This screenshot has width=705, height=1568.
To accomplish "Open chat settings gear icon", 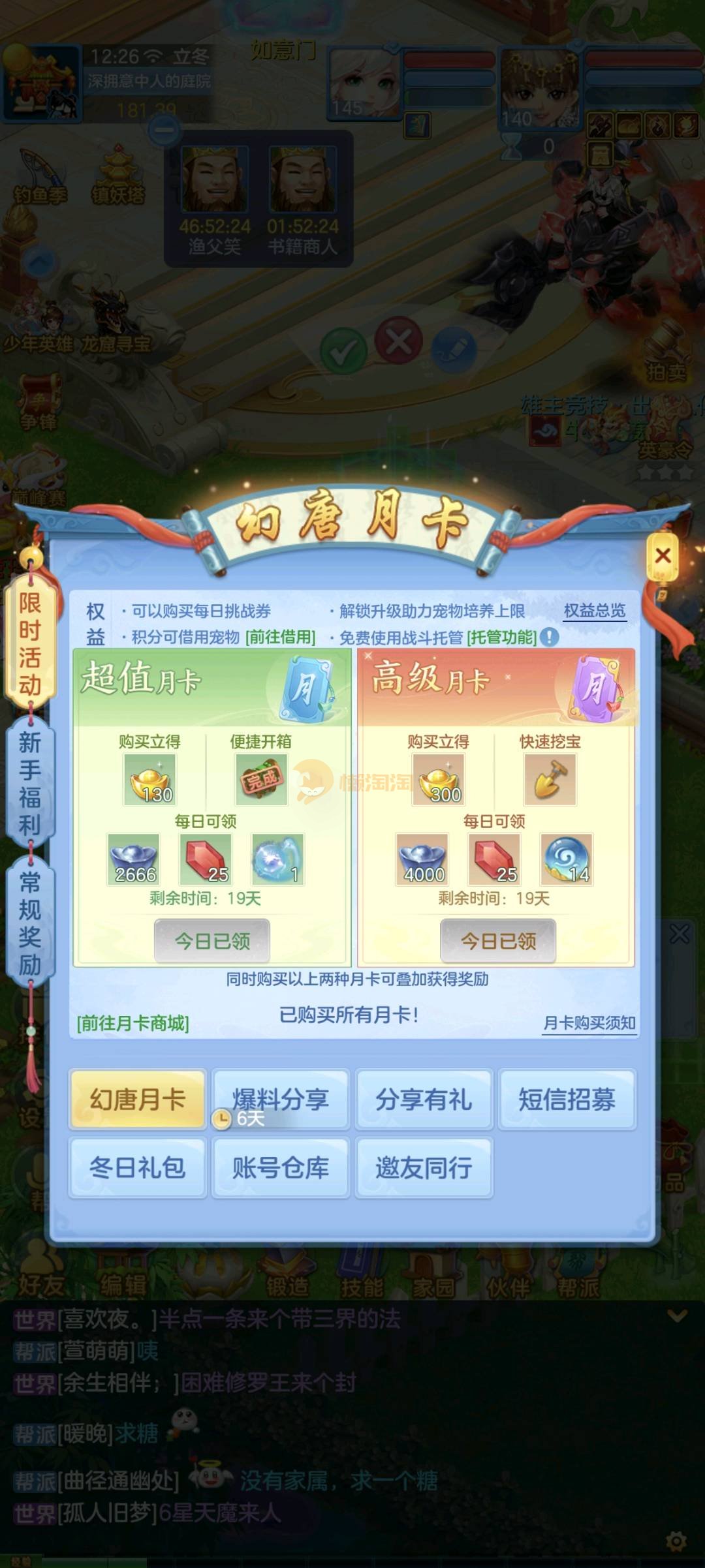I will (676, 1542).
